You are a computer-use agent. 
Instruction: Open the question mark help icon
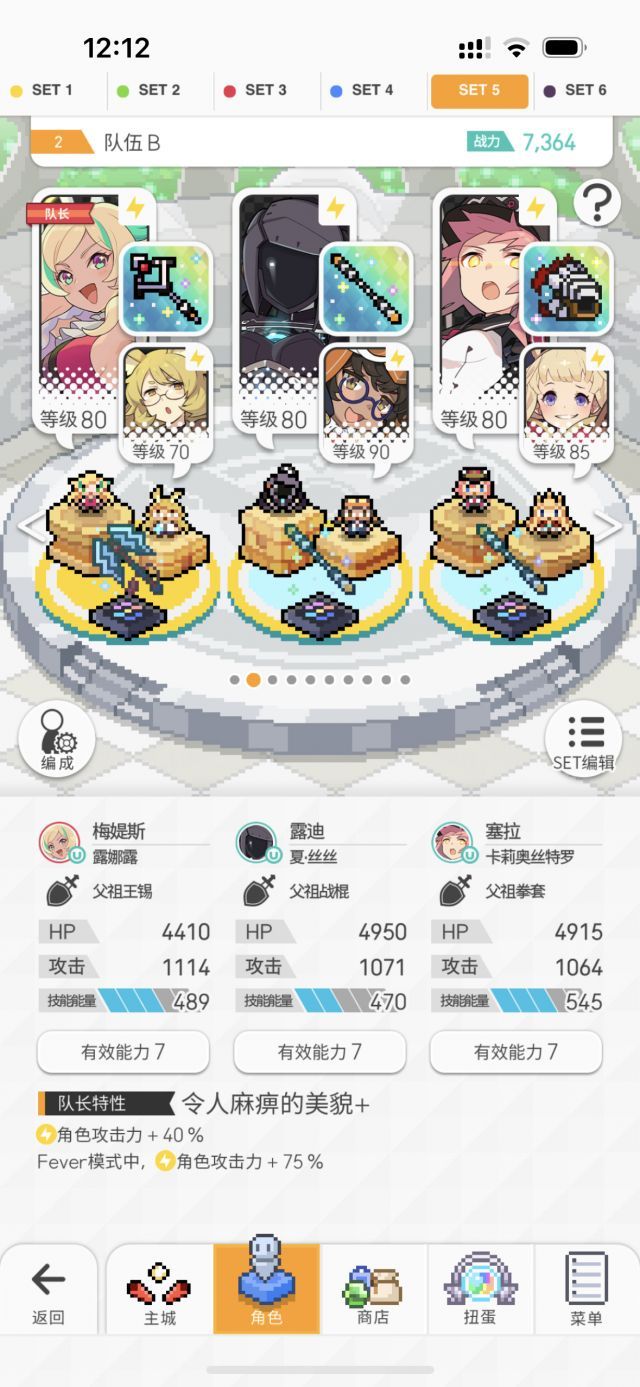coord(596,203)
